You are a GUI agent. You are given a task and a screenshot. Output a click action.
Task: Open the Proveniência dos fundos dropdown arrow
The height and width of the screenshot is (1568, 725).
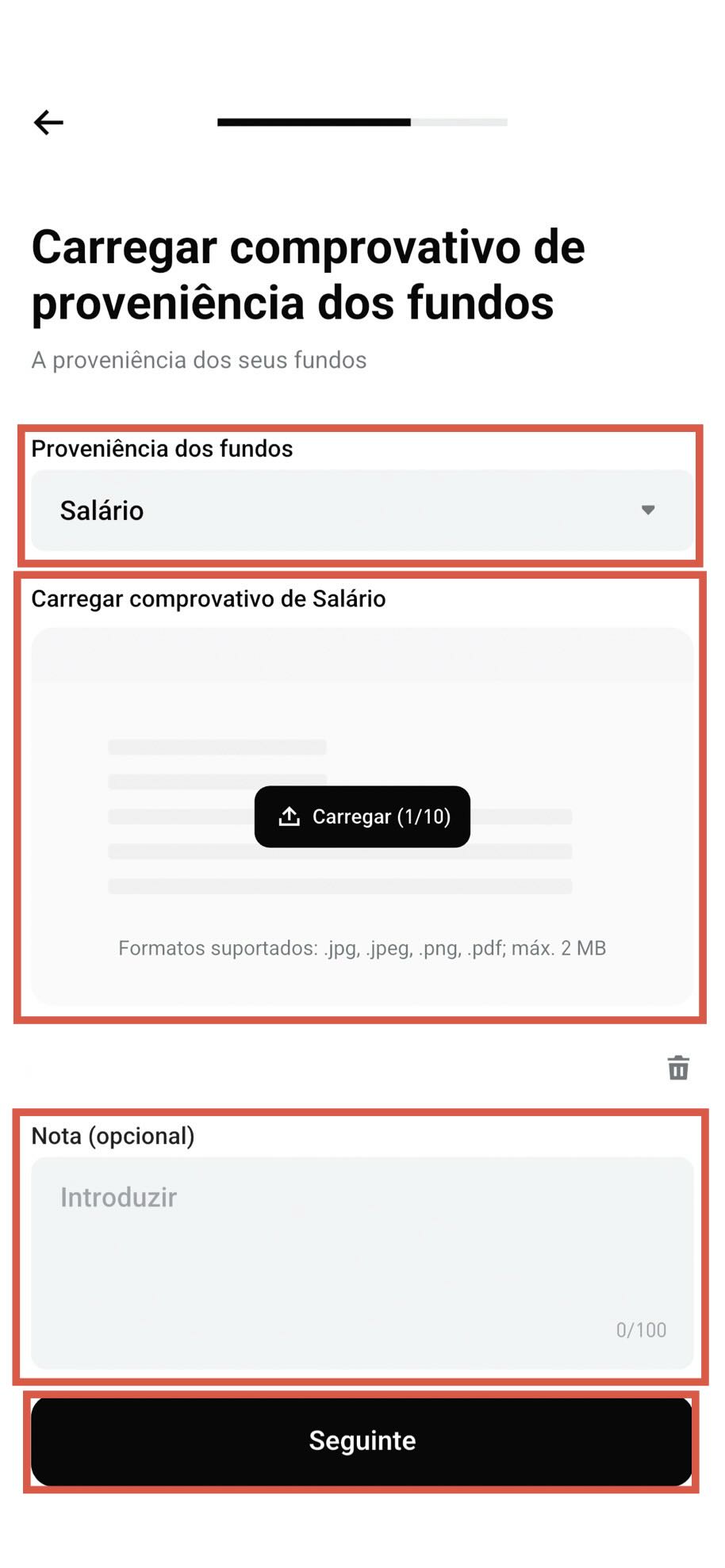(647, 511)
